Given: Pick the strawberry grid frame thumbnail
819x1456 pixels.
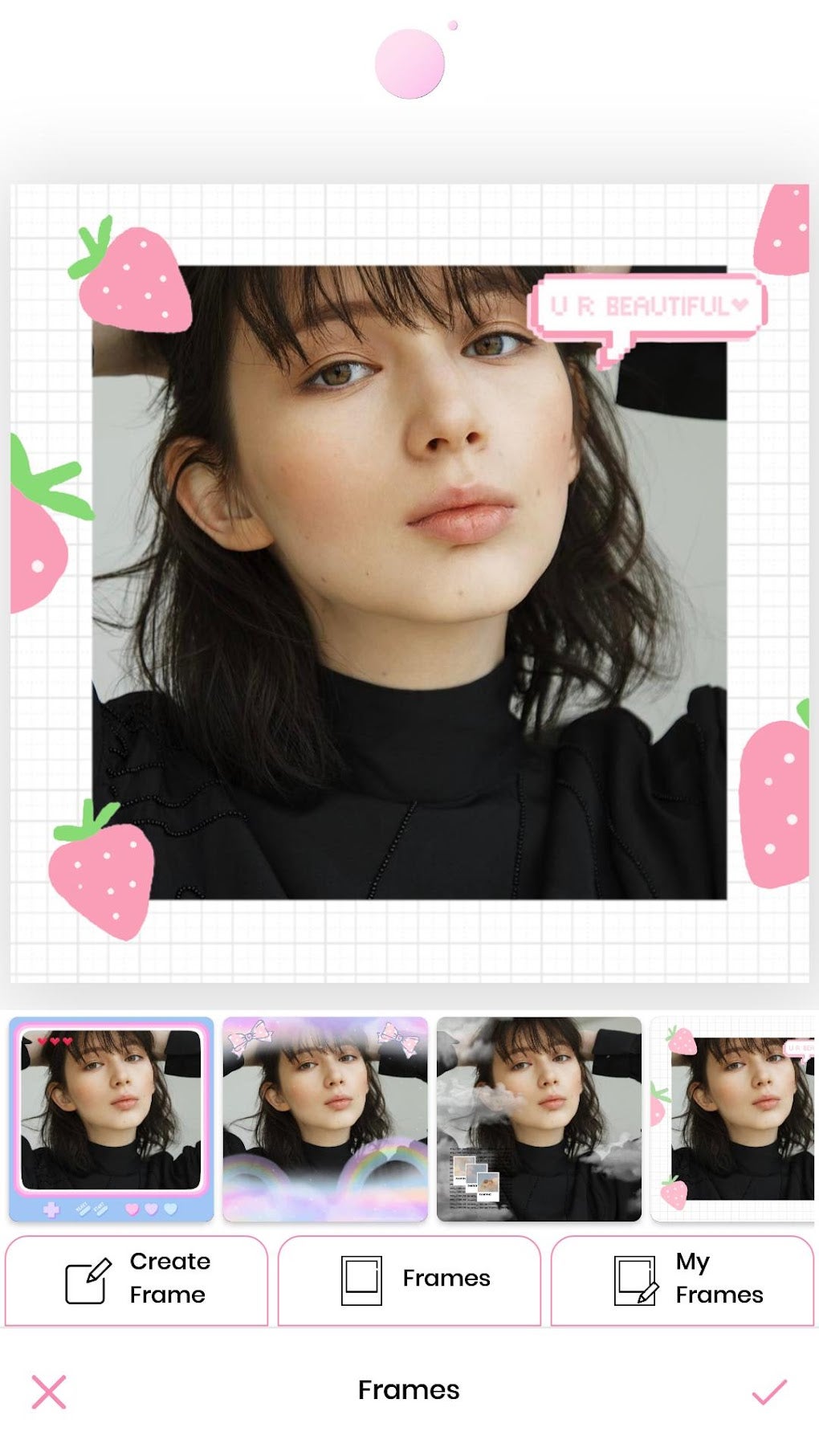Looking at the screenshot, I should tap(733, 1119).
